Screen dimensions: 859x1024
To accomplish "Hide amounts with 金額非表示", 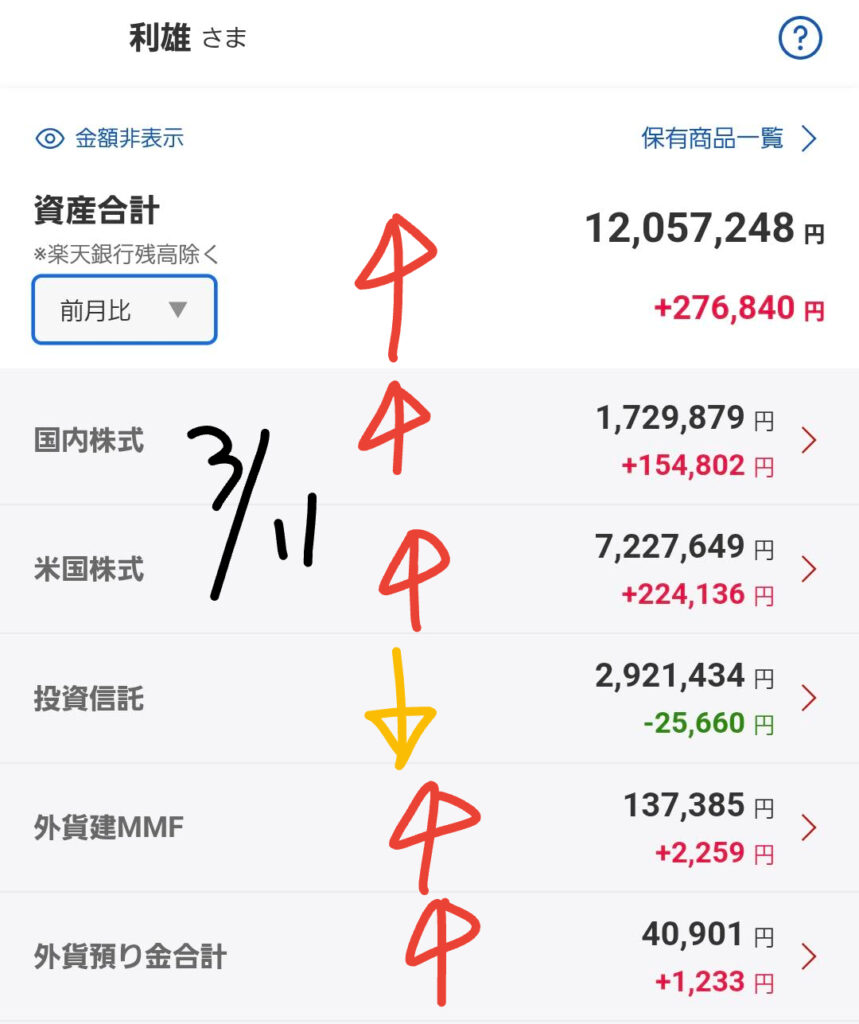I will 110,138.
